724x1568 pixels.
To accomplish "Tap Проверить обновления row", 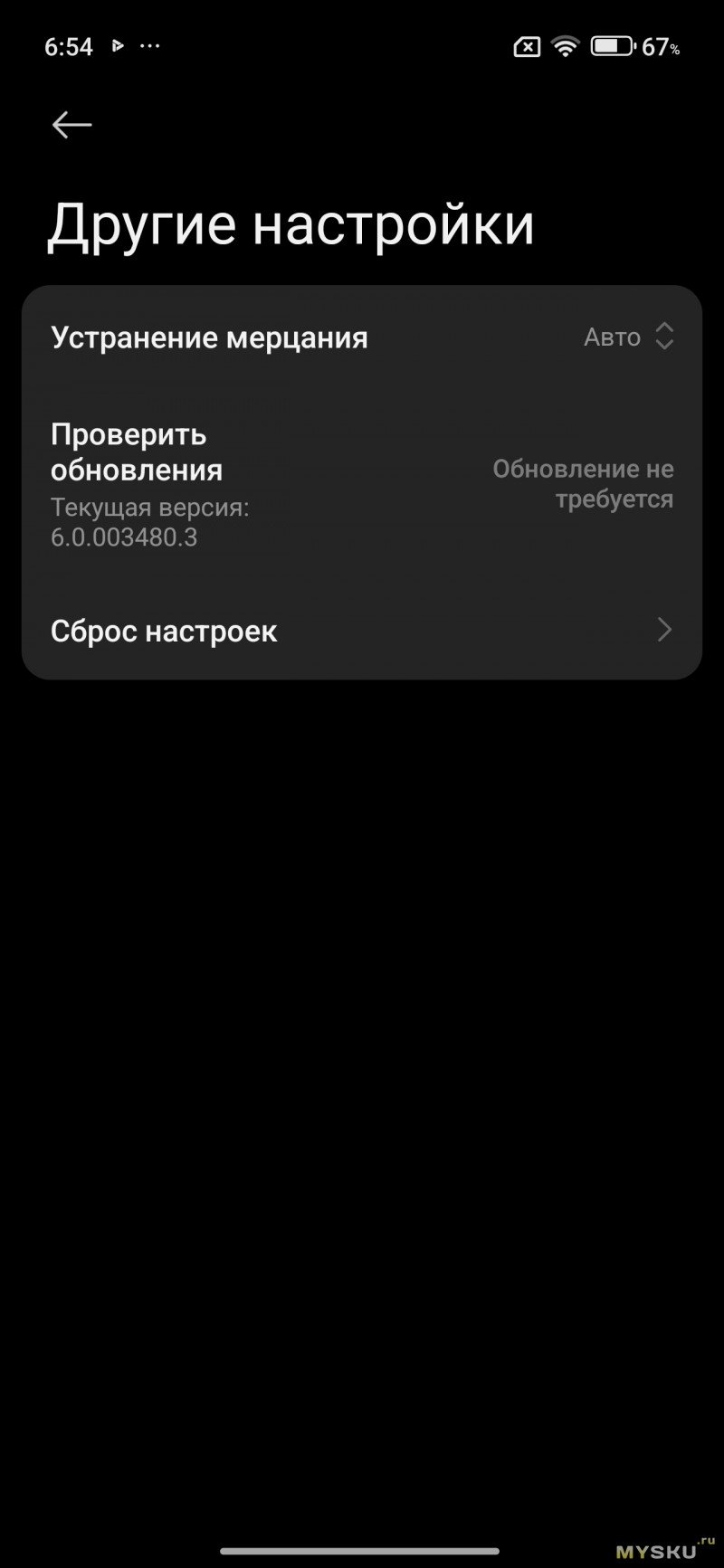I will click(362, 484).
